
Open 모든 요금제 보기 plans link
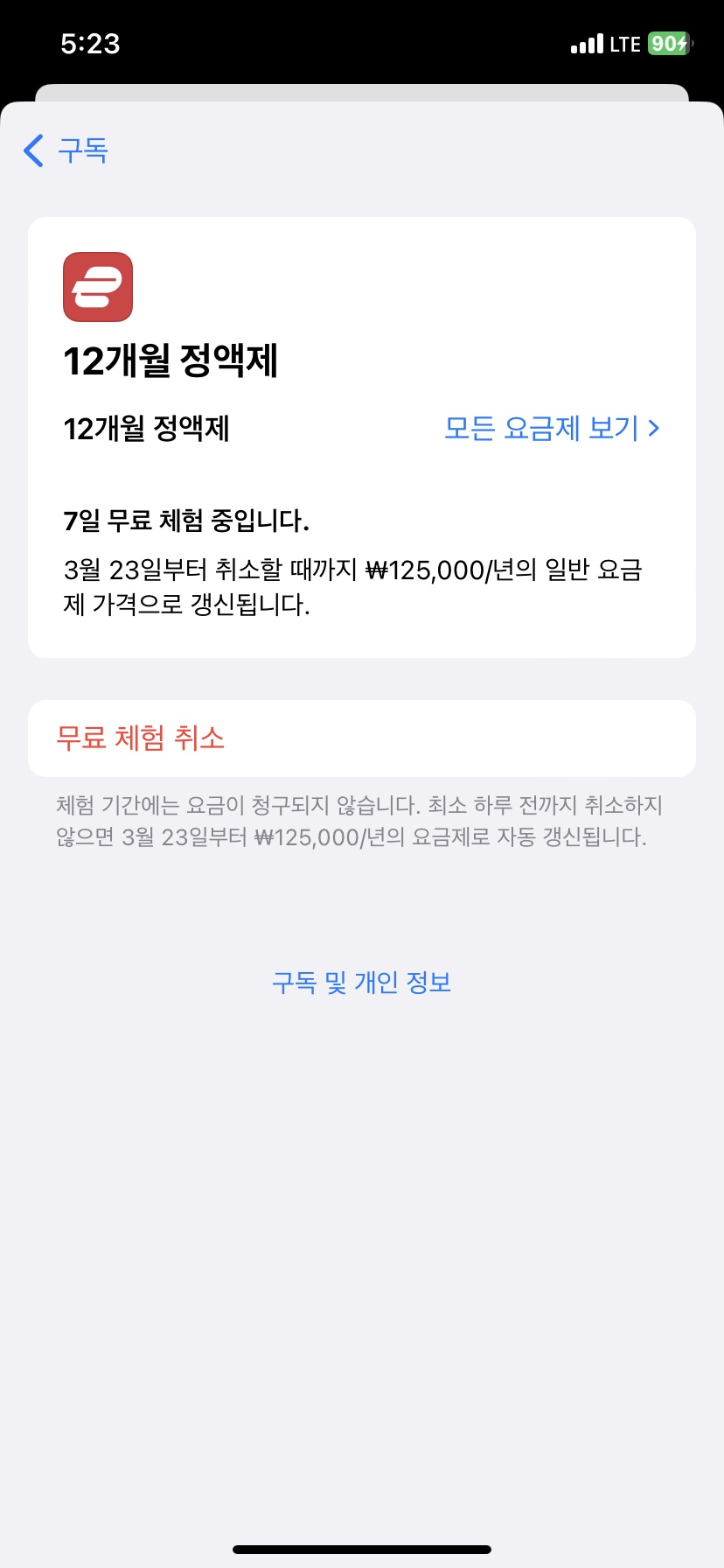[552, 429]
